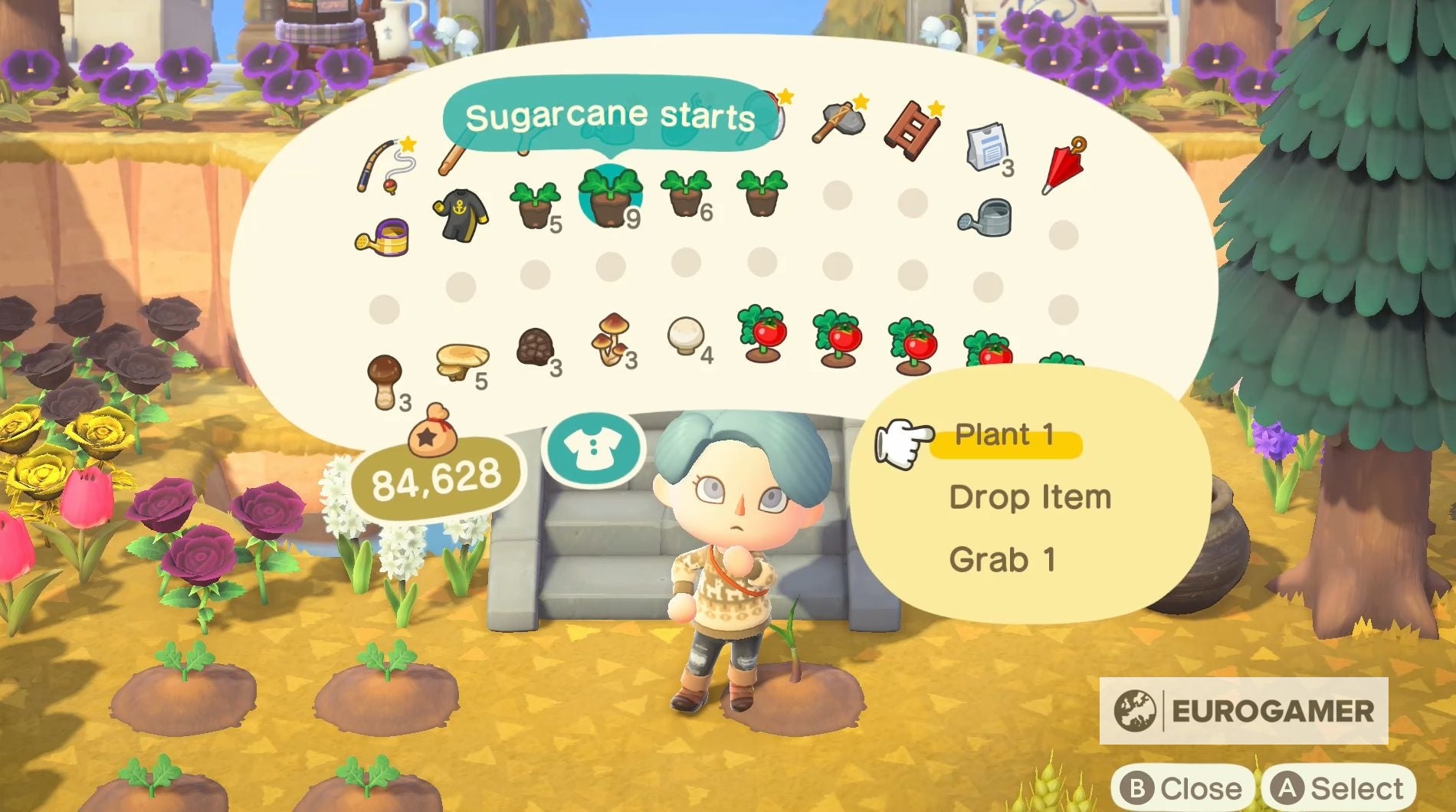Open the clothing shirt button

592,450
